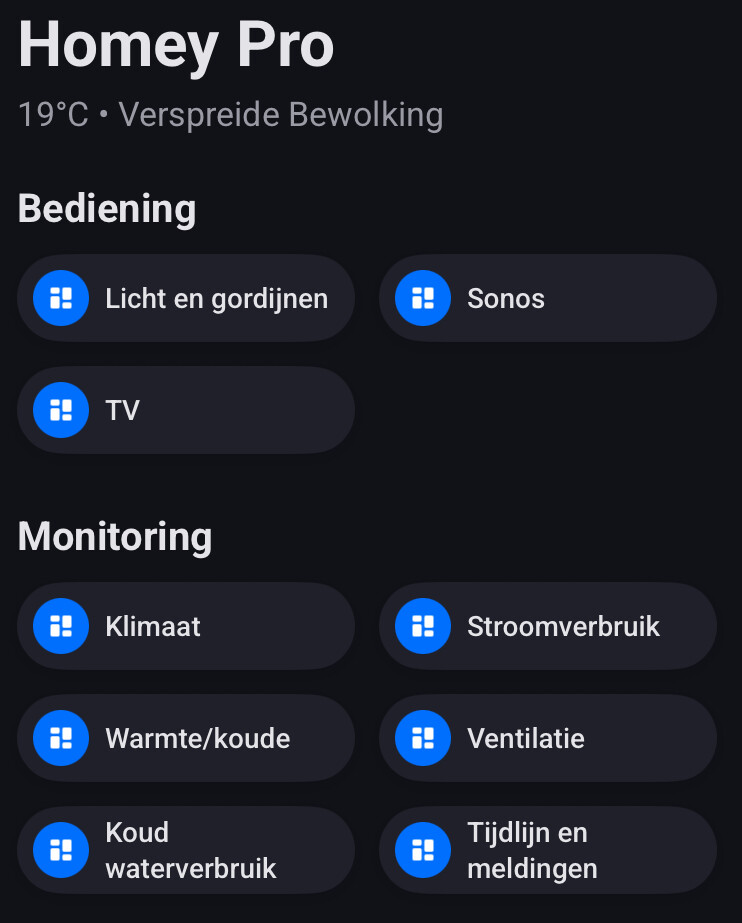Open Warmte/koude monitoring
The image size is (742, 923).
tap(186, 738)
